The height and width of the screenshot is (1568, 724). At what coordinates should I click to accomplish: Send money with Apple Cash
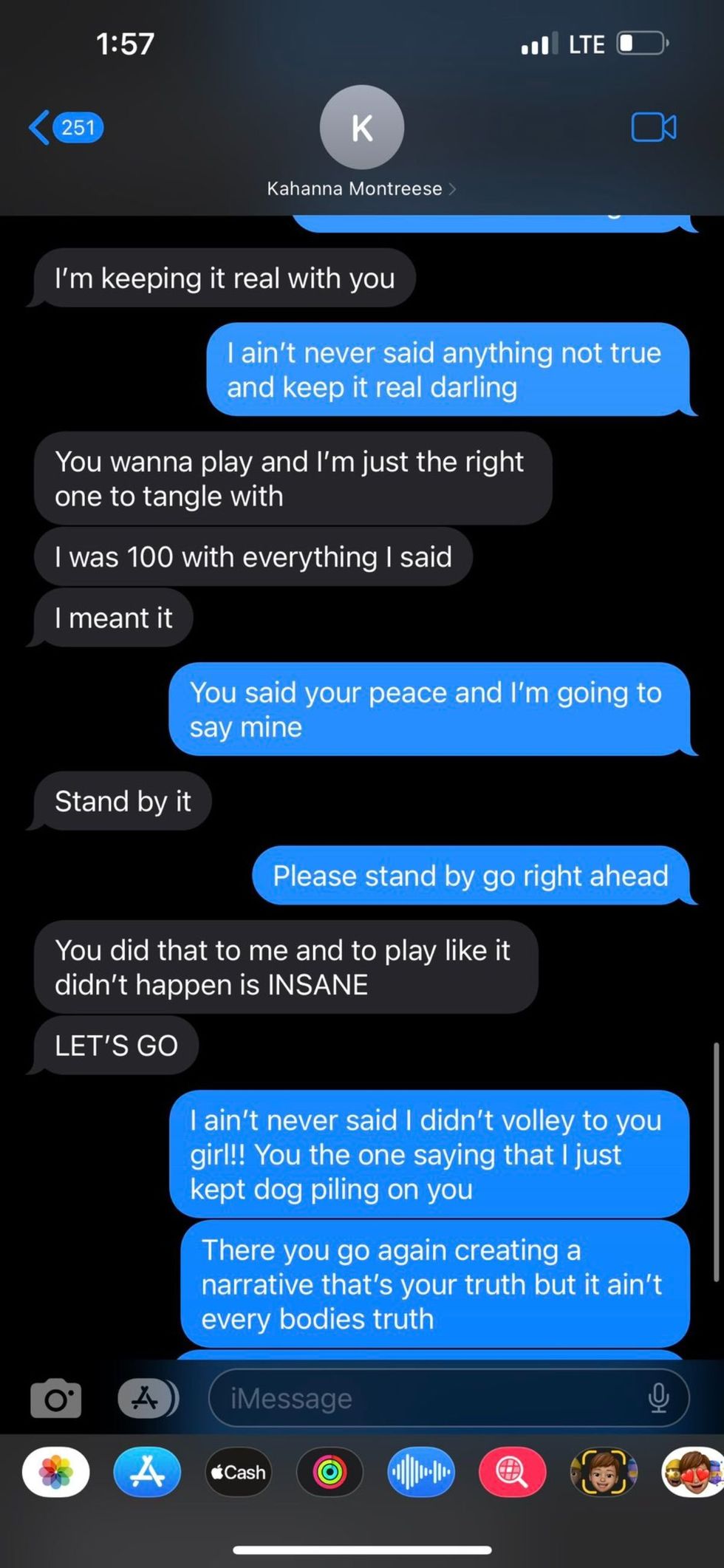[x=238, y=1472]
